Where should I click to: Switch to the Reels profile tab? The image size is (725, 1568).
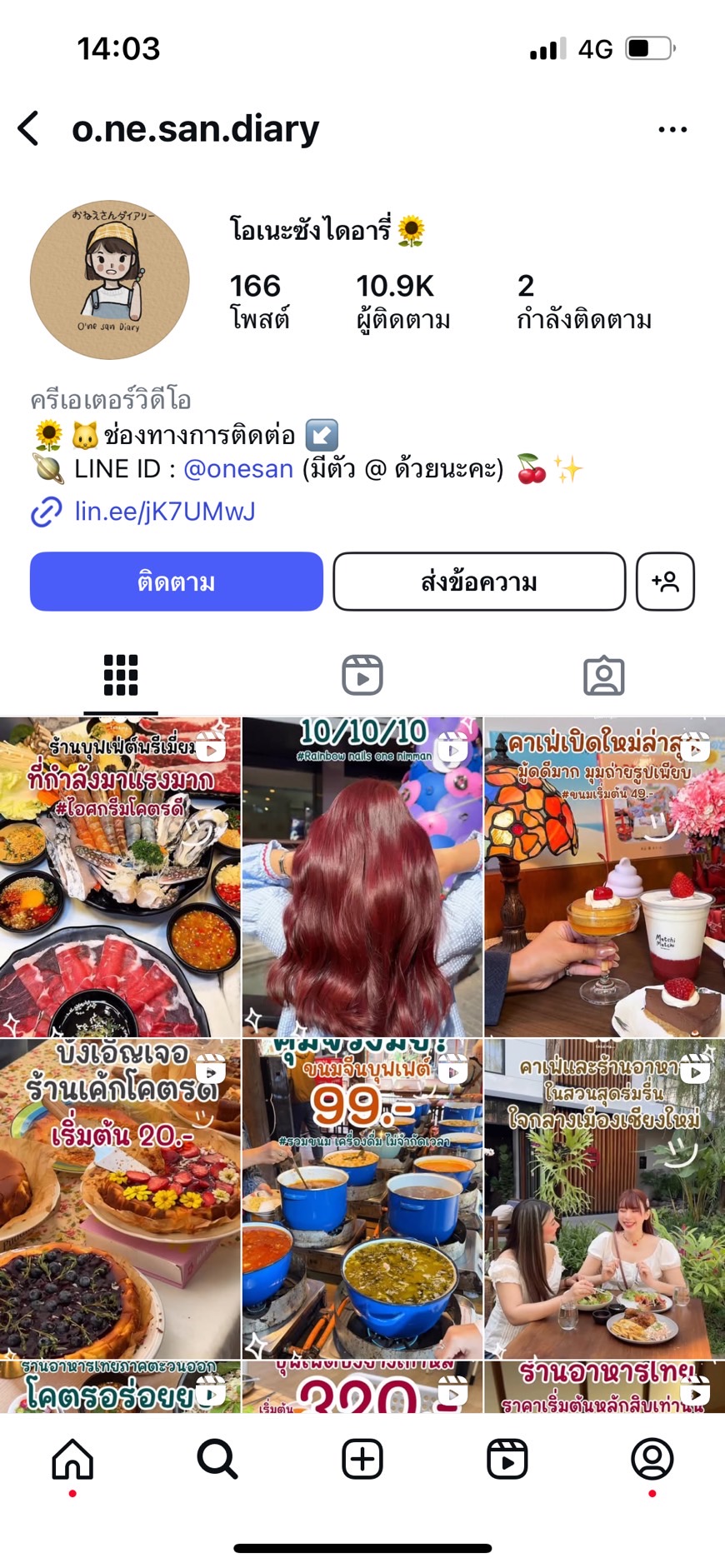(x=362, y=675)
